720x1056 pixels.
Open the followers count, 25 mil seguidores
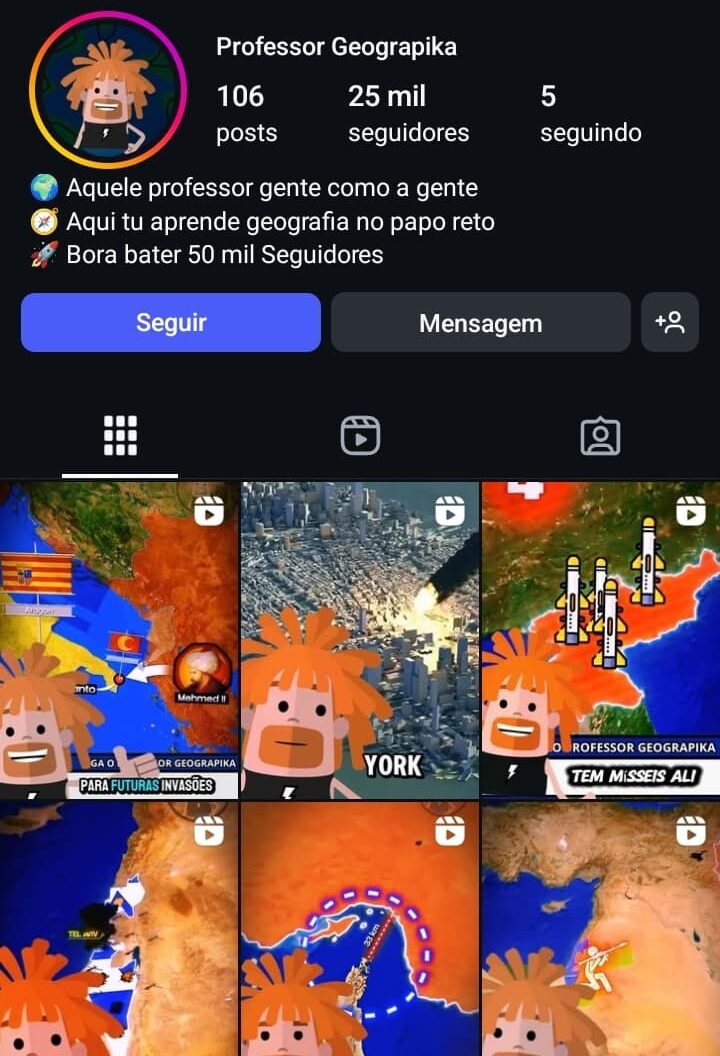[408, 113]
